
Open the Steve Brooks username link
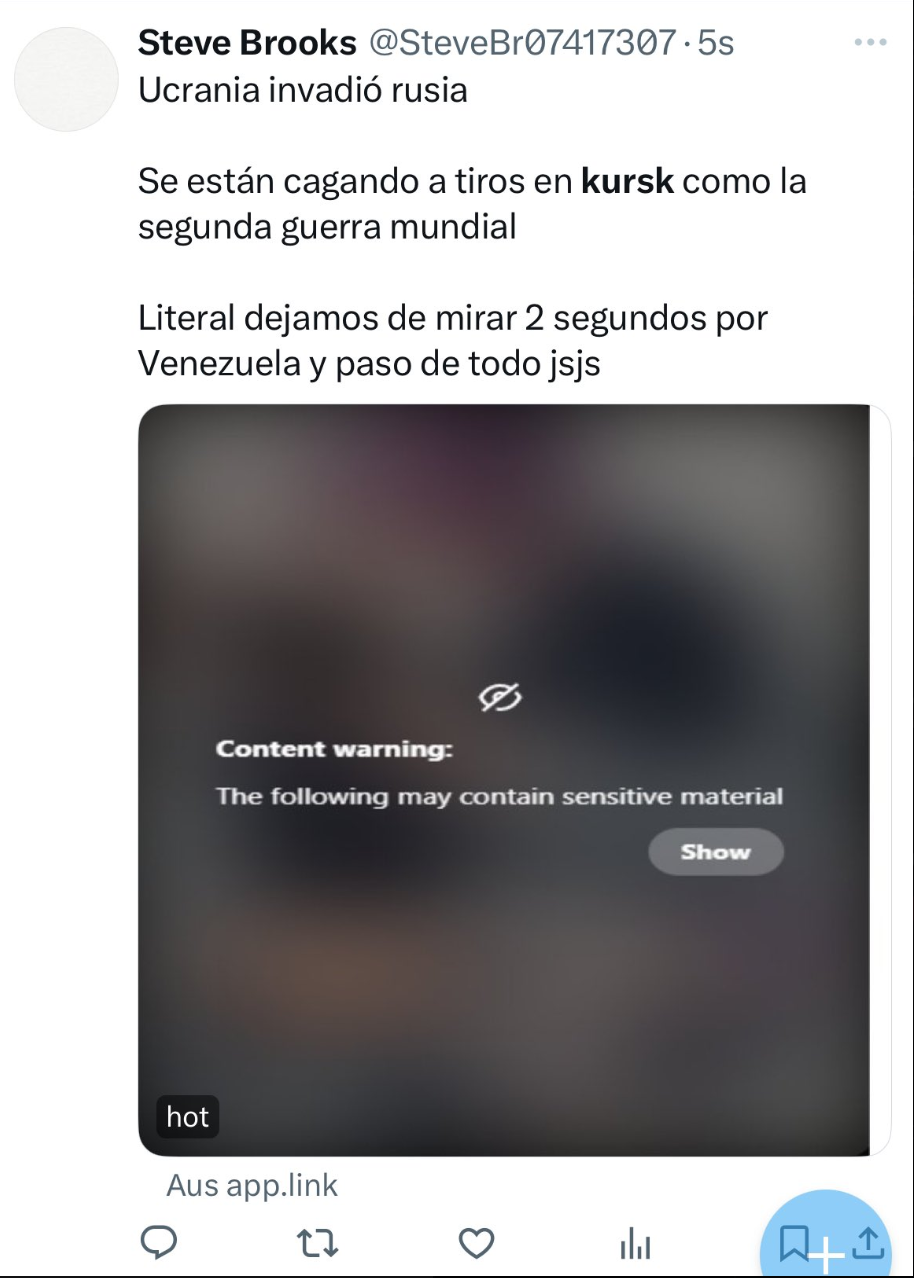[247, 43]
